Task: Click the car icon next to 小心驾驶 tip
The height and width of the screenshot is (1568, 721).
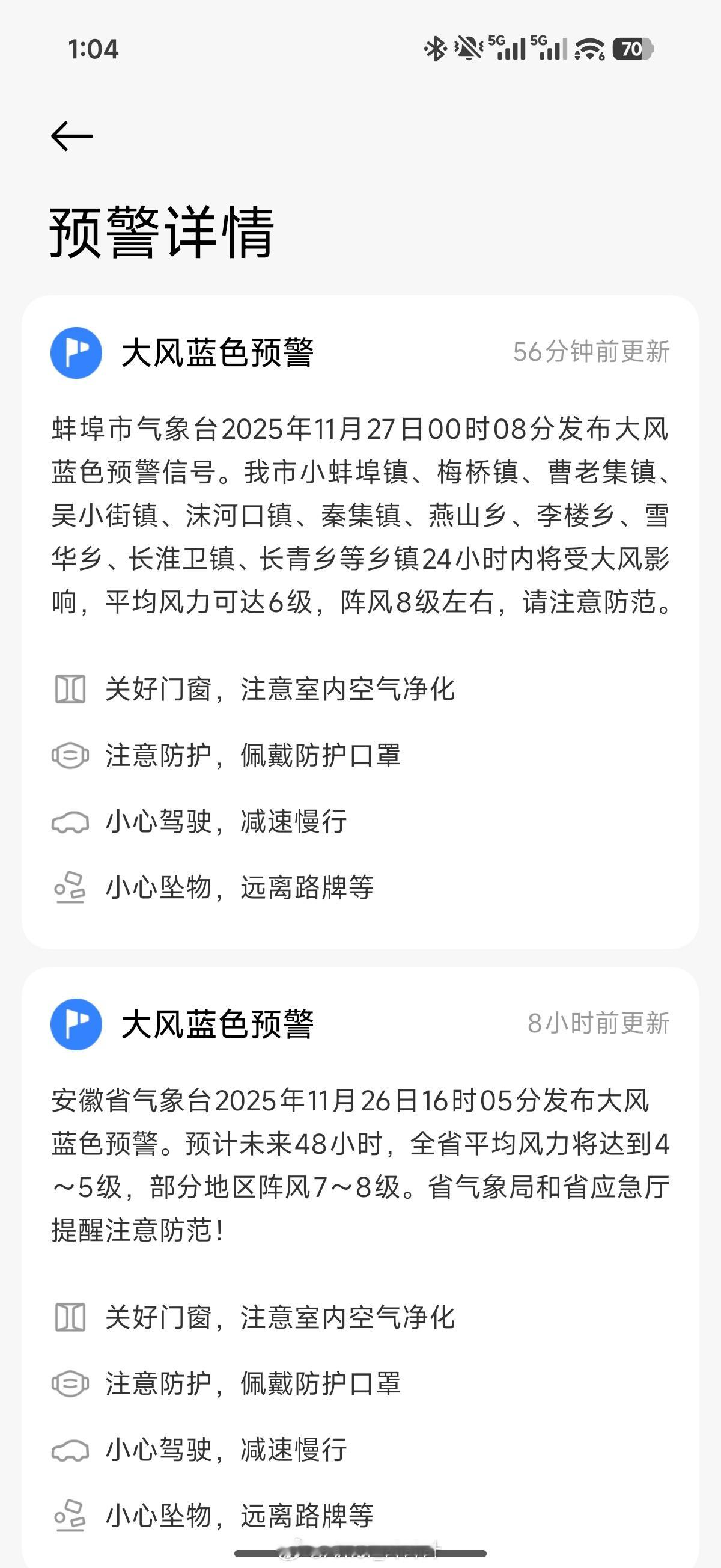Action: click(x=69, y=821)
